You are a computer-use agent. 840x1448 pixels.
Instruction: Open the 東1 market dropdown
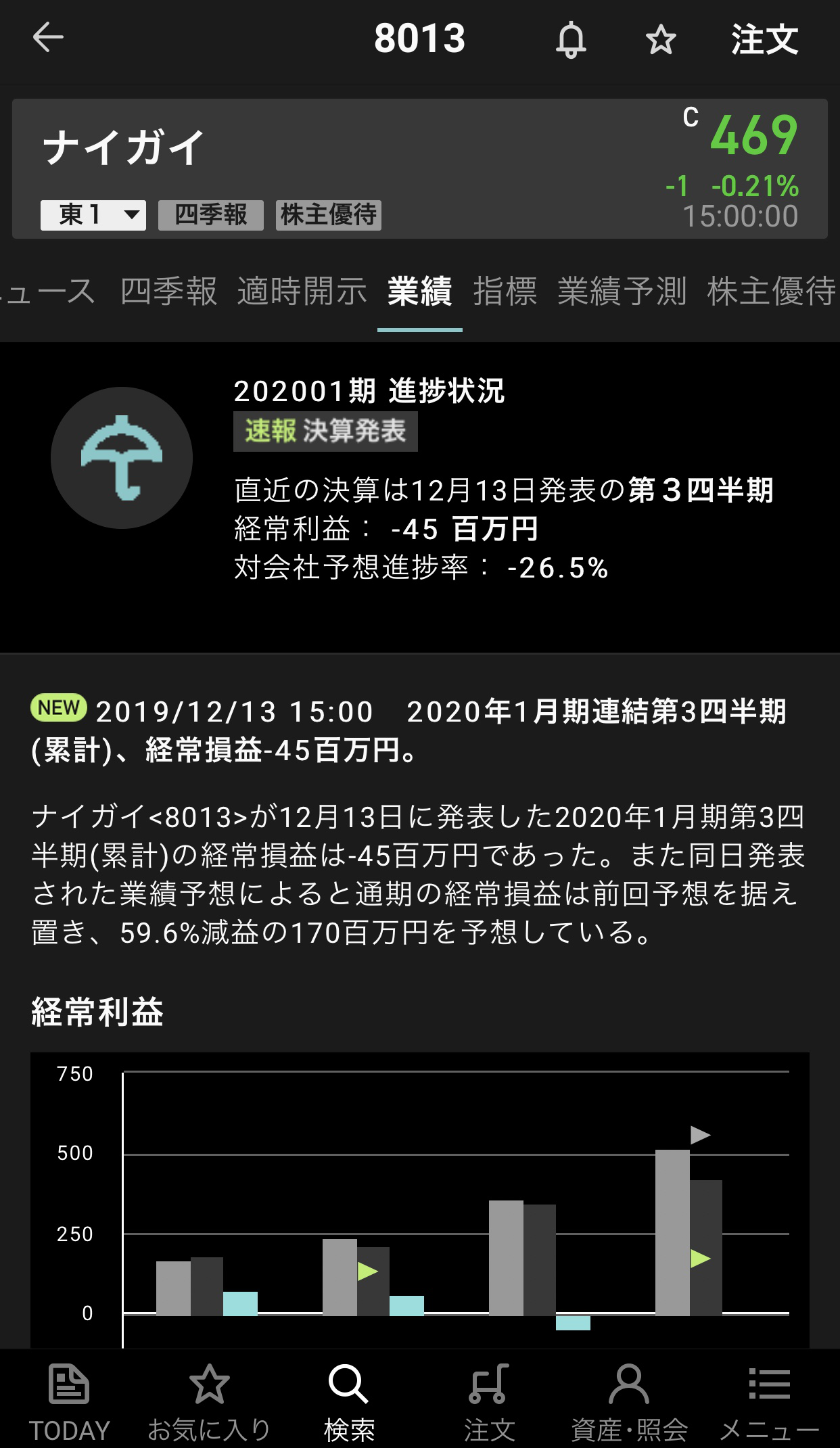tap(93, 215)
